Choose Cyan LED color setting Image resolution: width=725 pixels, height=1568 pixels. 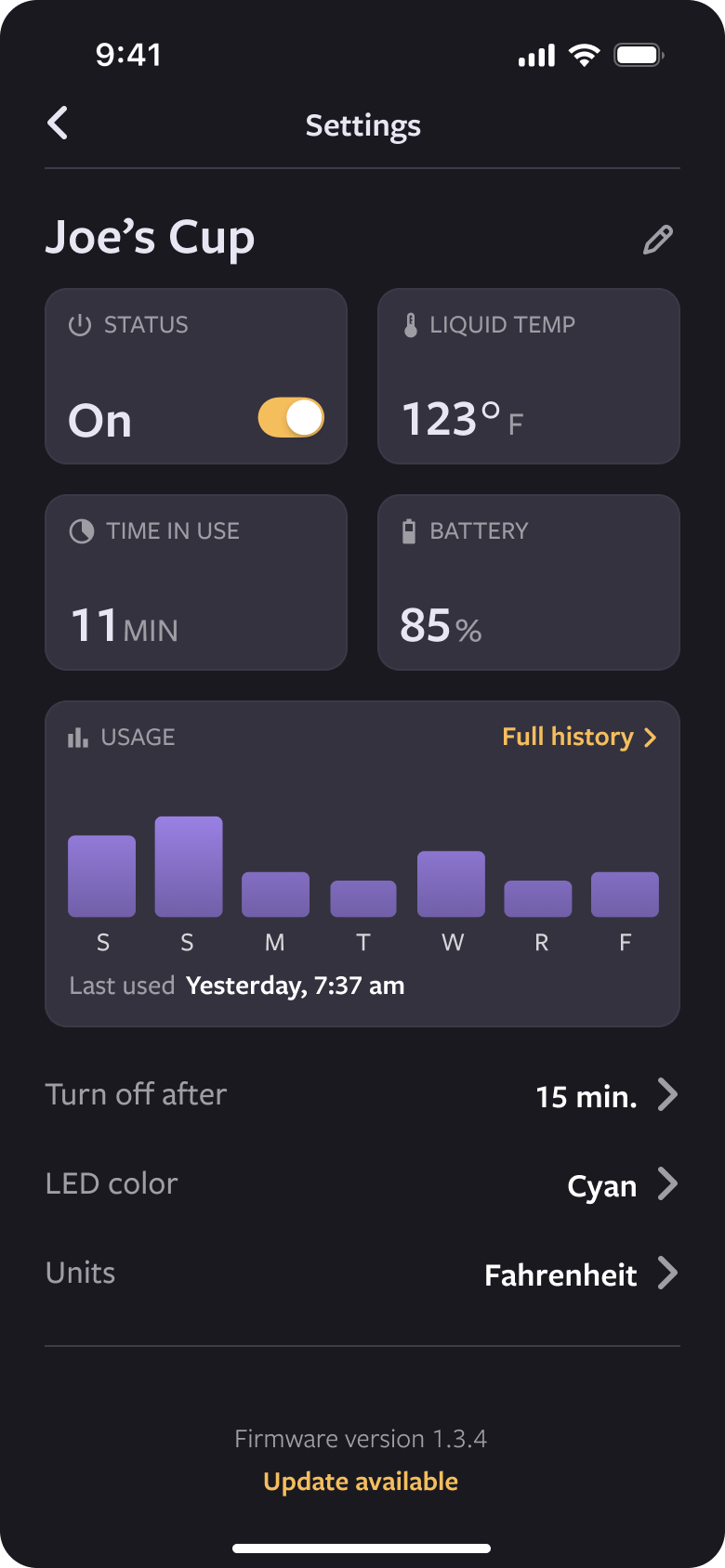coord(602,1185)
